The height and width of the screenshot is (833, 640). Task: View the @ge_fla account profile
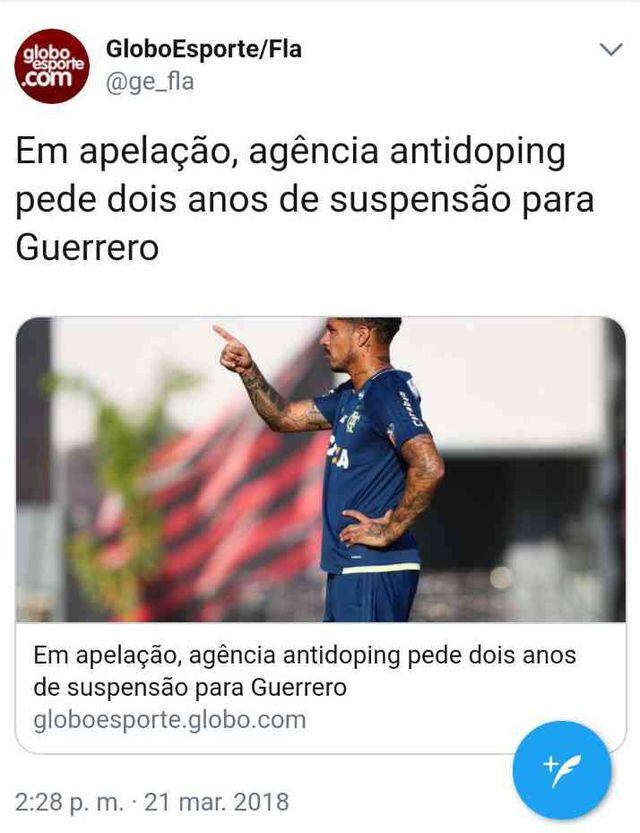click(x=149, y=81)
